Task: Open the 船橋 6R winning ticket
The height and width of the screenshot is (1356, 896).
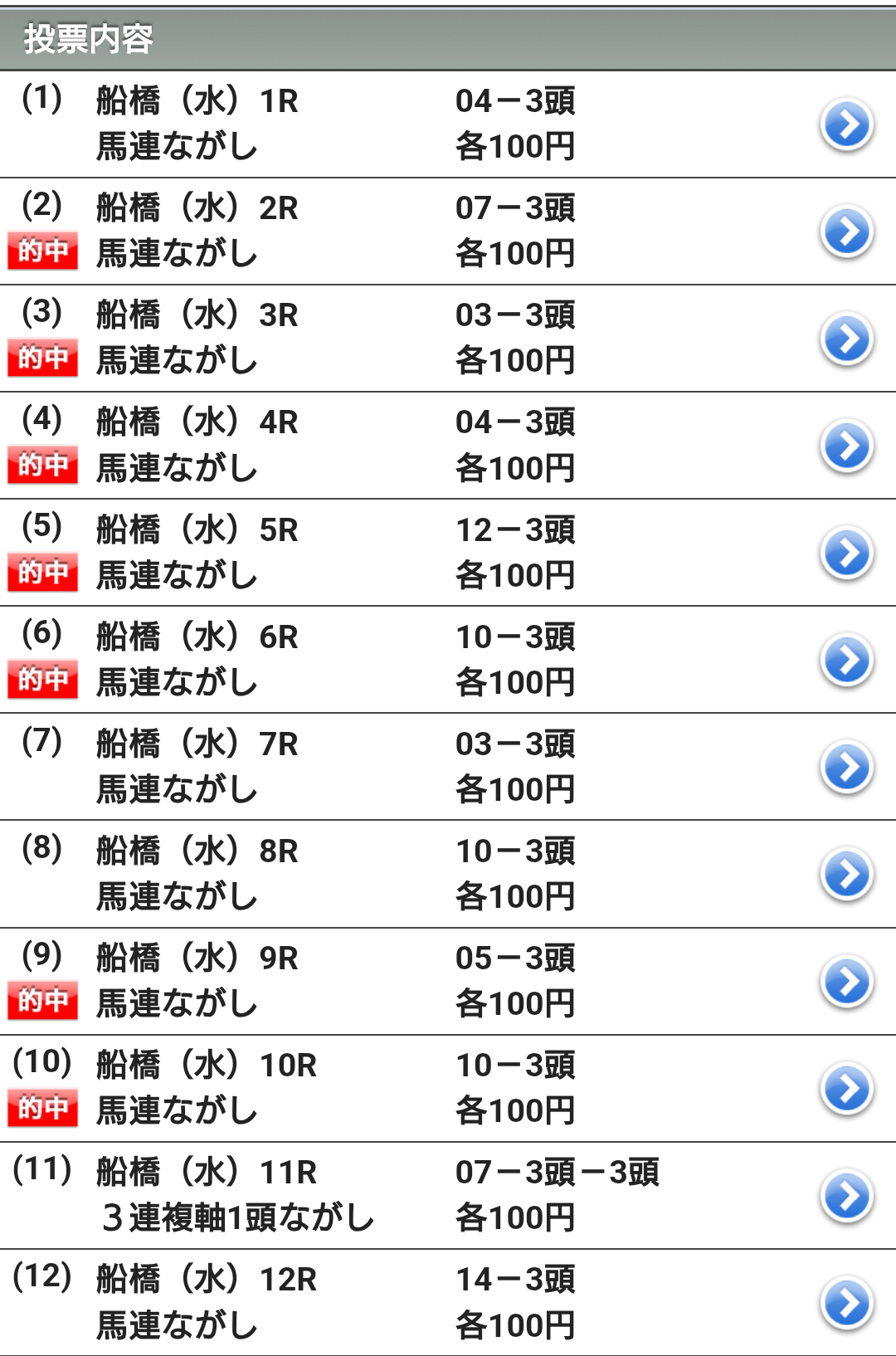Action: (846, 660)
